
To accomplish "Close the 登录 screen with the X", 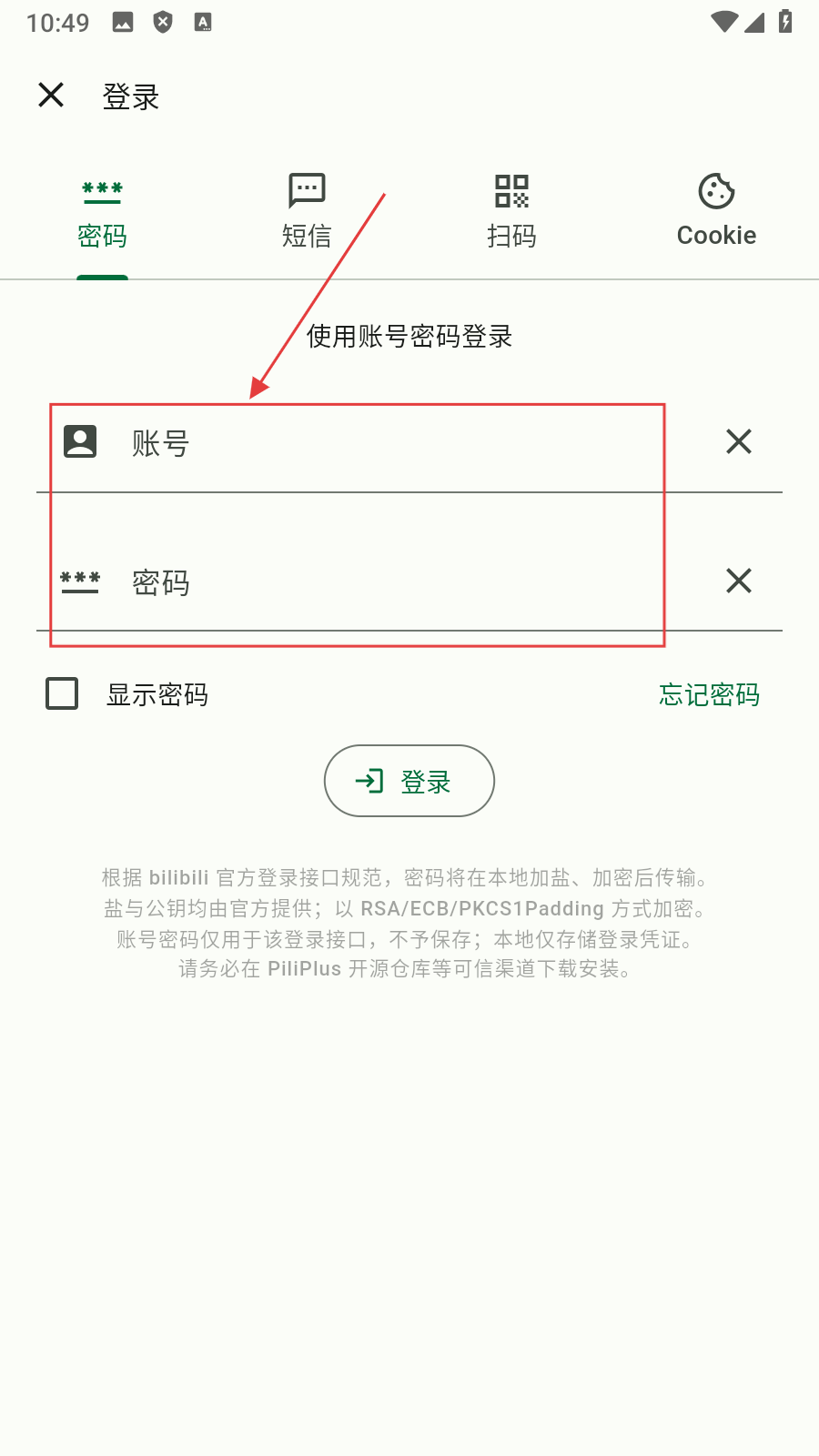I will pos(51,95).
